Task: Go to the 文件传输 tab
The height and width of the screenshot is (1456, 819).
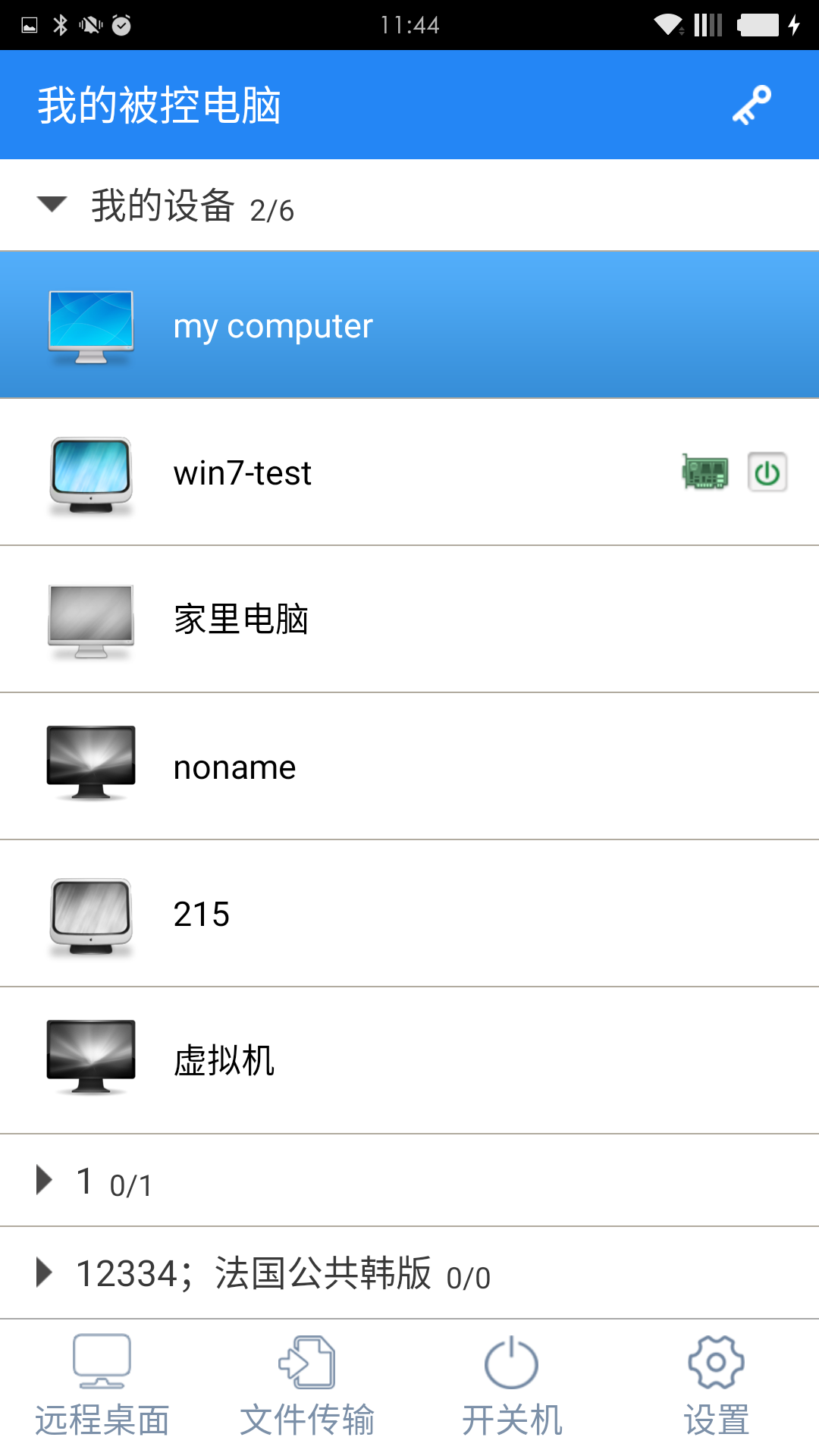Action: pyautogui.click(x=307, y=1387)
